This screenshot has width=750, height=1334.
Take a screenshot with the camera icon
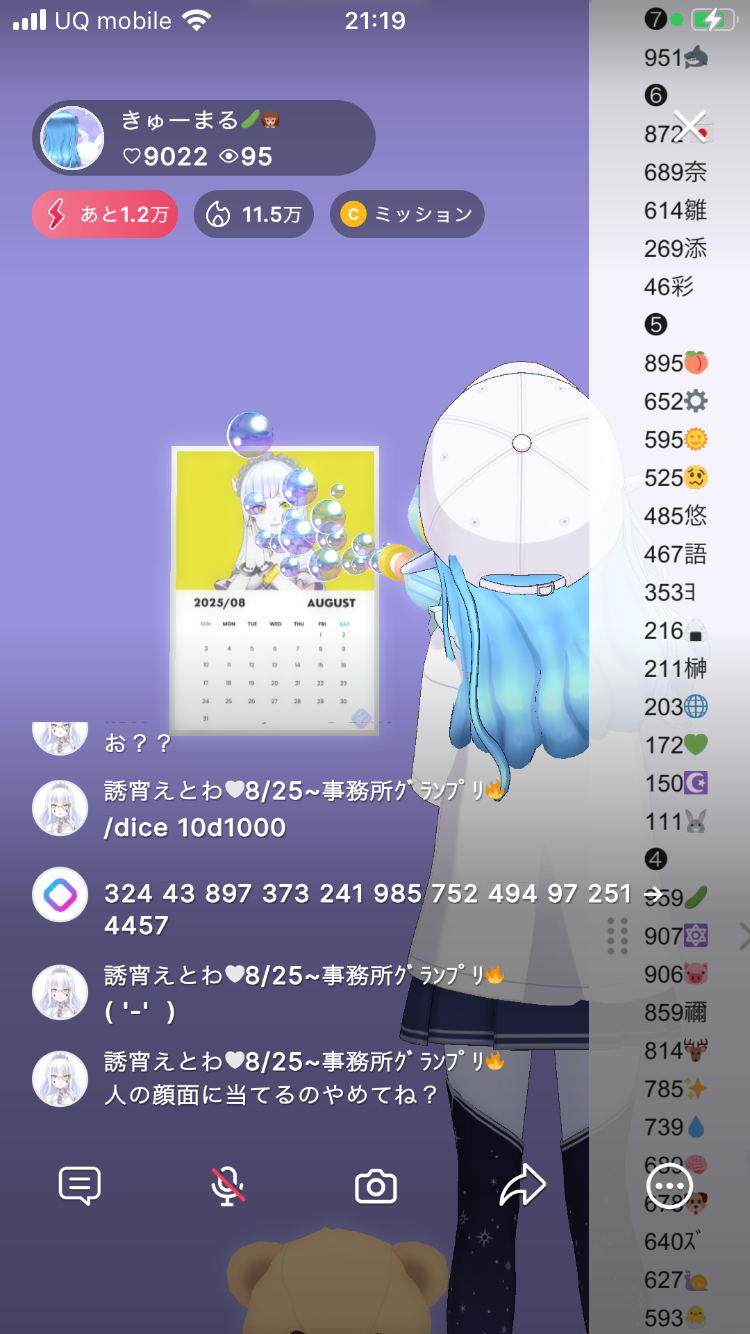pos(376,1187)
